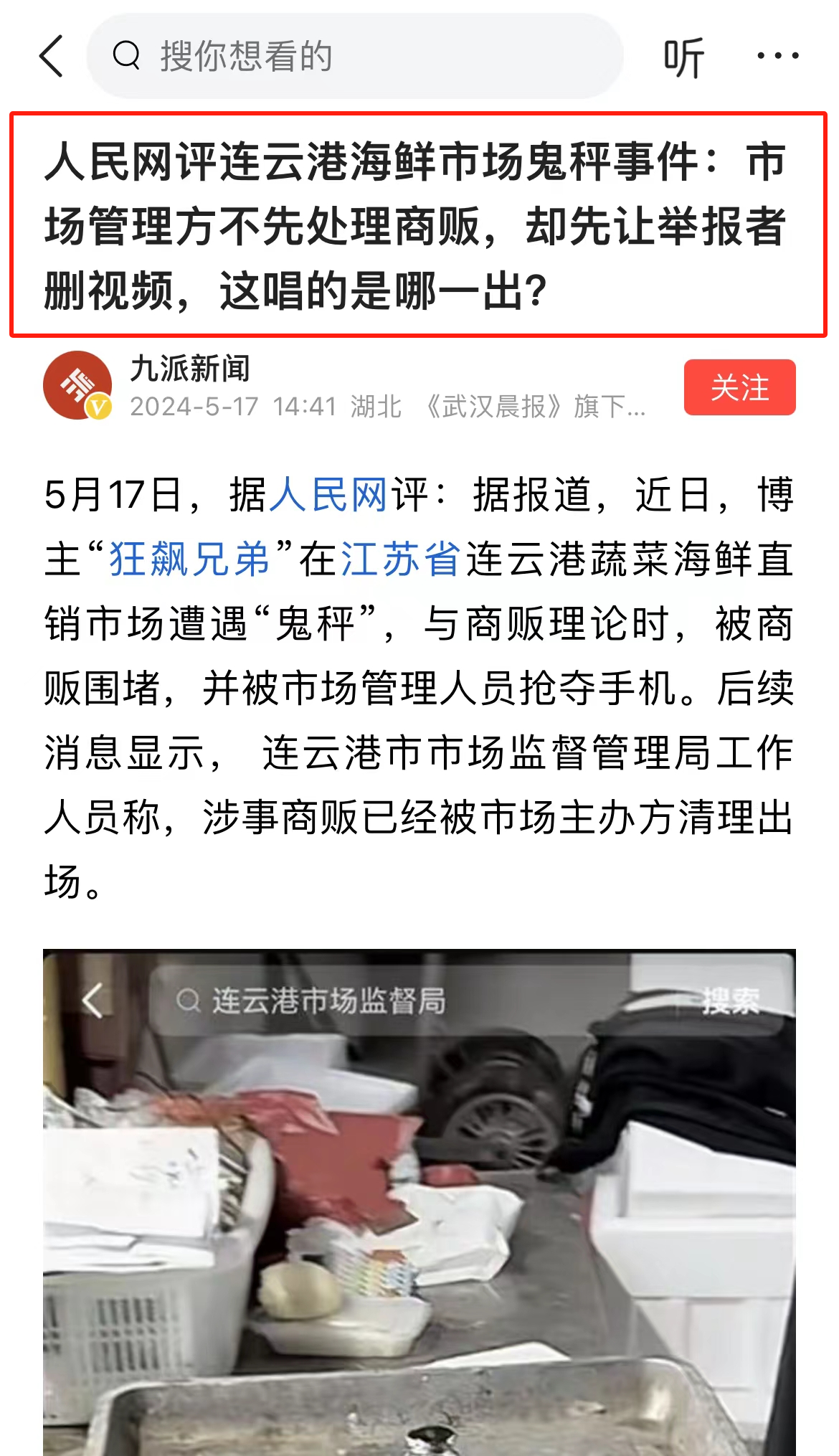839x1456 pixels.
Task: Open the 江苏省 link
Action: tap(400, 559)
